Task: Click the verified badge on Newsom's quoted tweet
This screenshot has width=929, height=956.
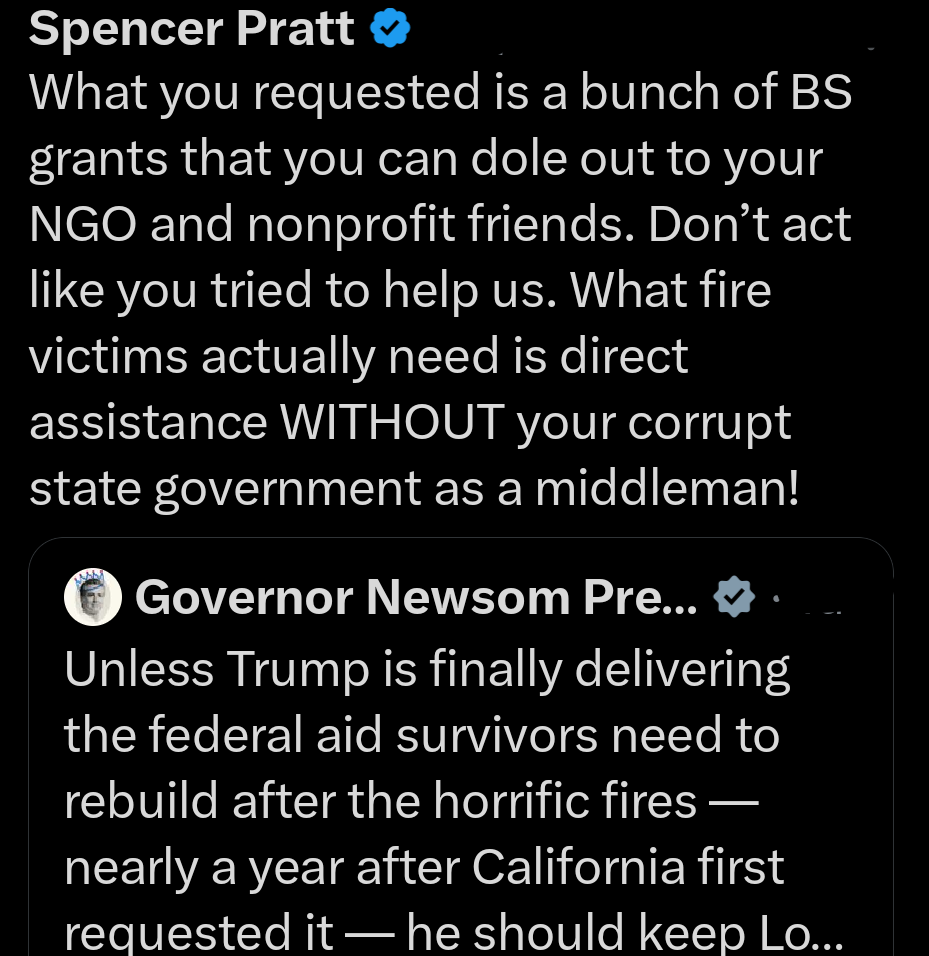Action: (x=734, y=597)
